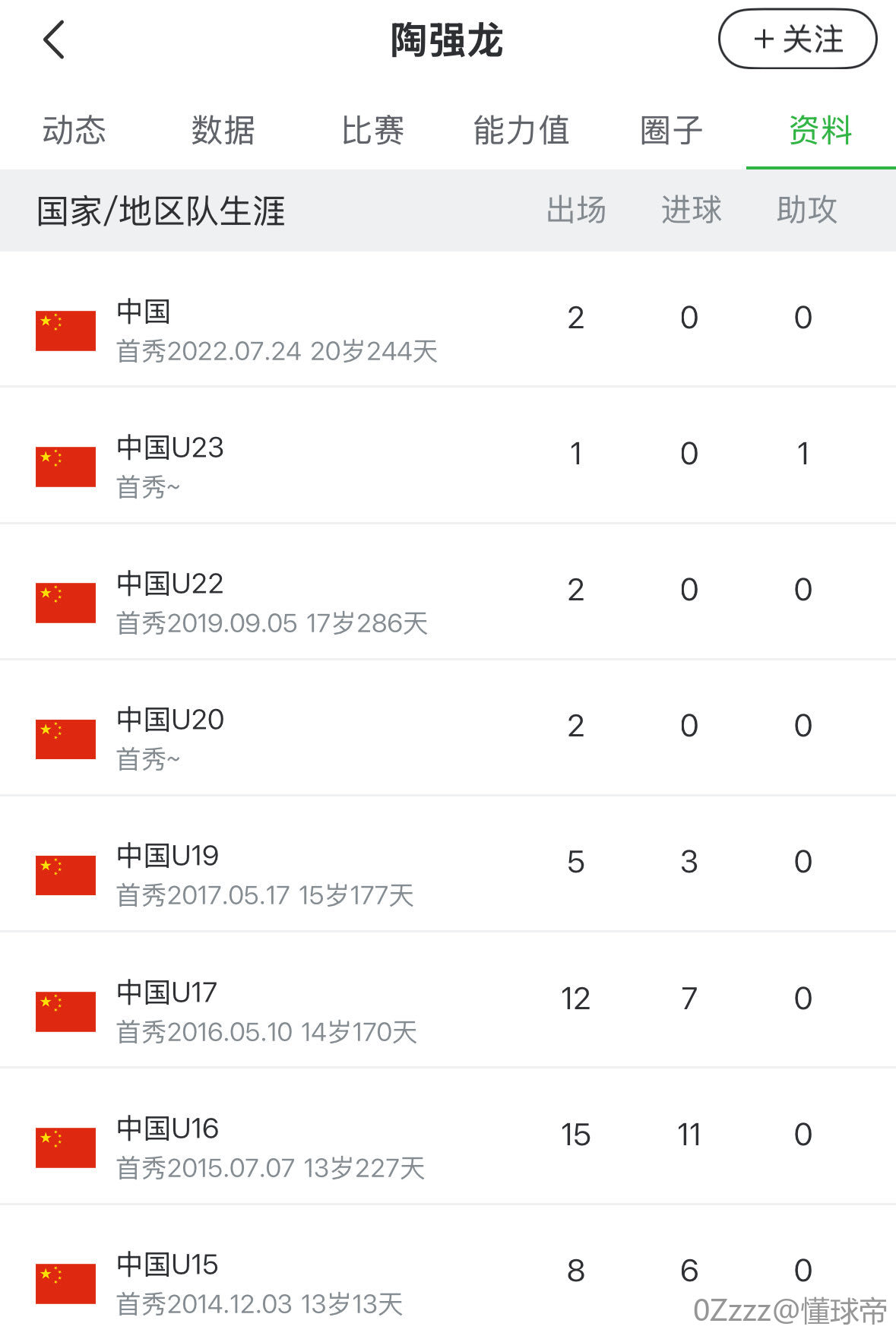Go back using the top-left arrow

53,40
